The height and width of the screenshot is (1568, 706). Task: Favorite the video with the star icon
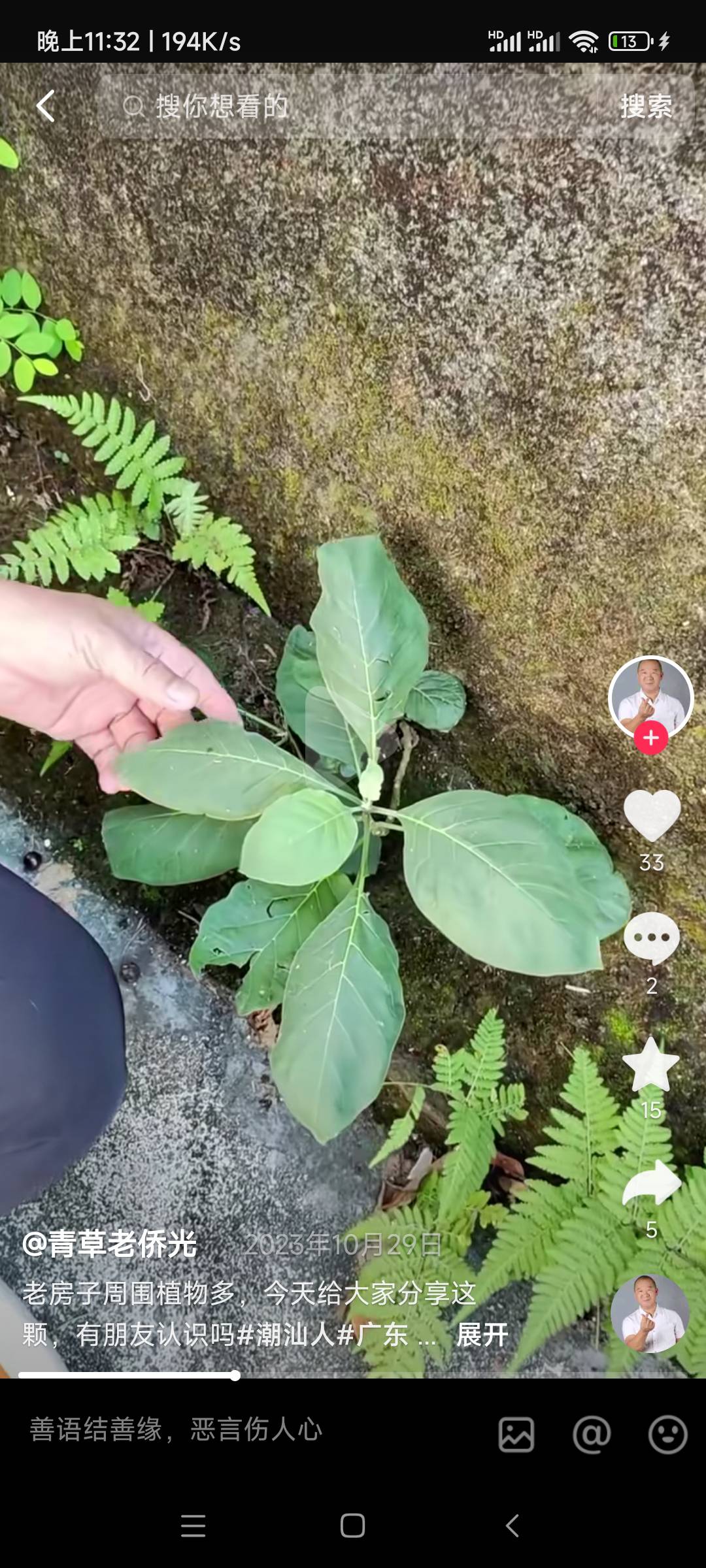[651, 1064]
